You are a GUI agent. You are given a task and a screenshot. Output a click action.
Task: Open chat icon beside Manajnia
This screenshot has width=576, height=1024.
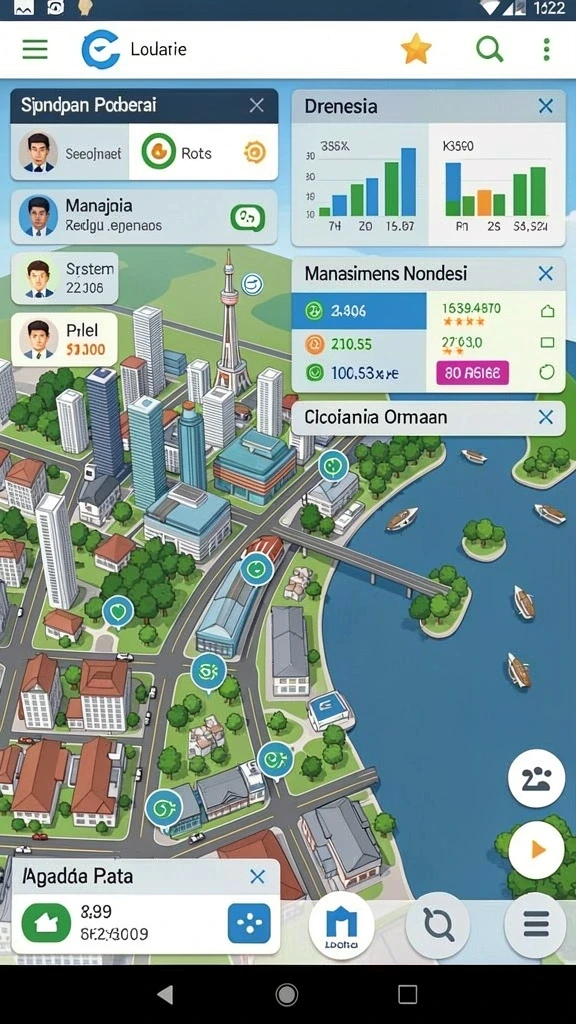click(248, 217)
